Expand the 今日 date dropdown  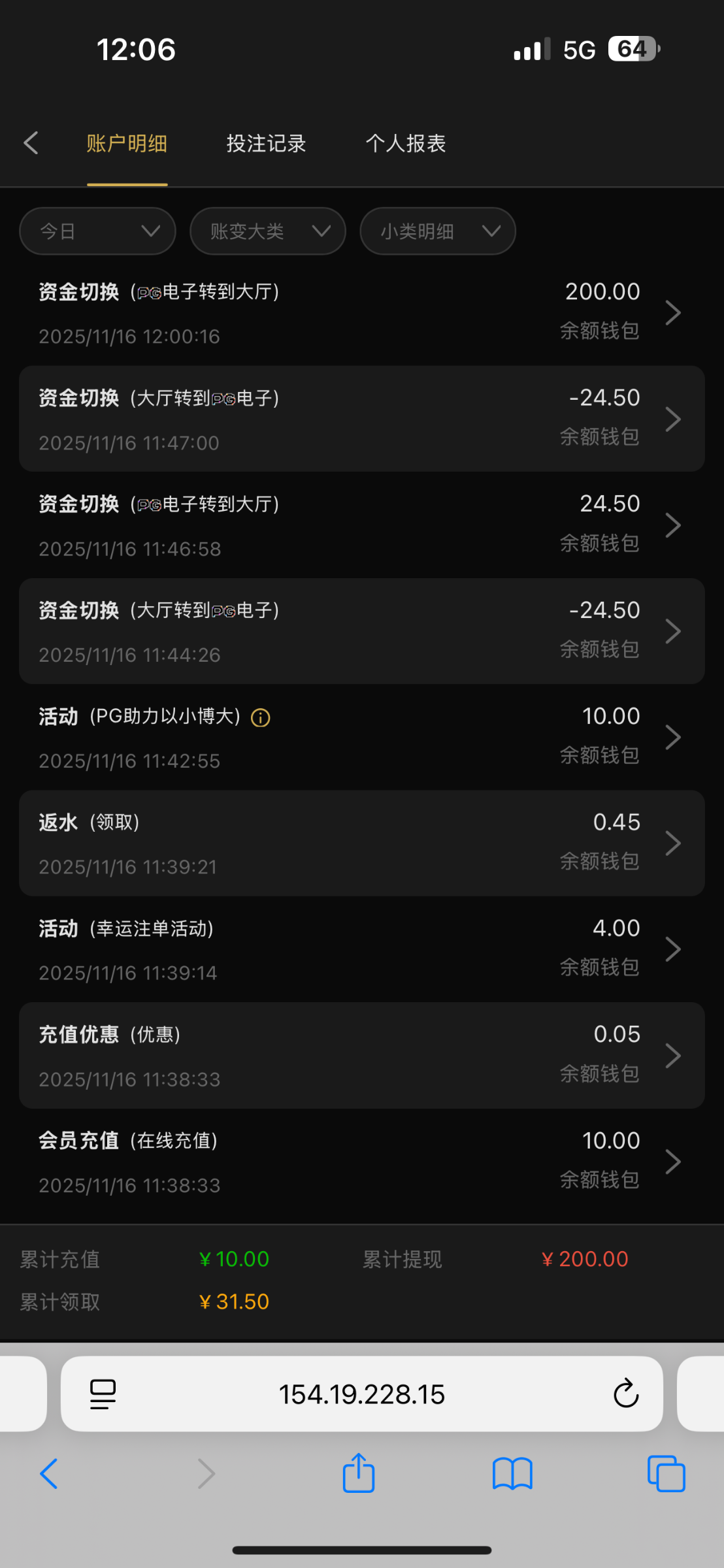coord(97,231)
